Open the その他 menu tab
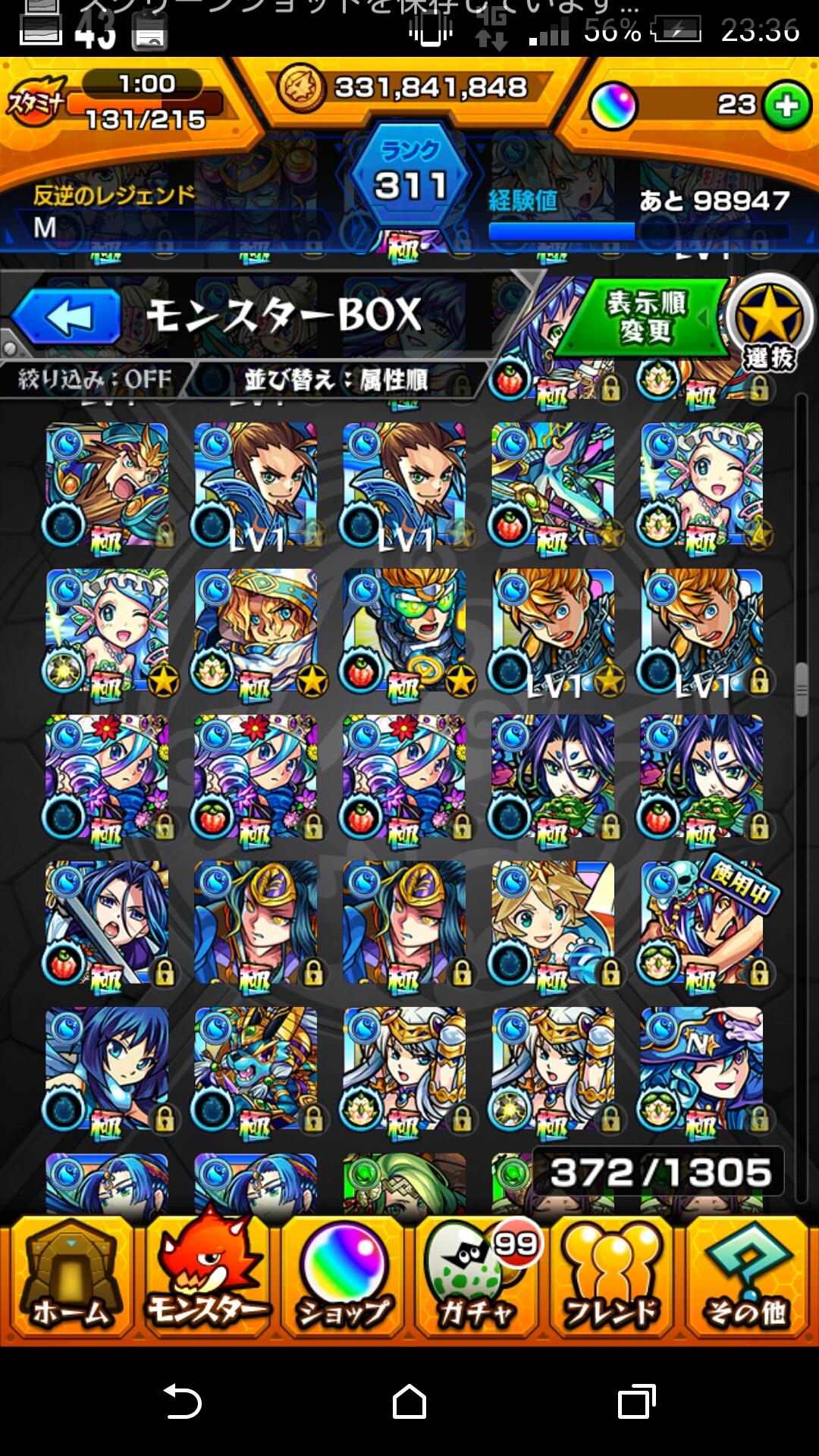This screenshot has width=819, height=1456. point(748,1278)
